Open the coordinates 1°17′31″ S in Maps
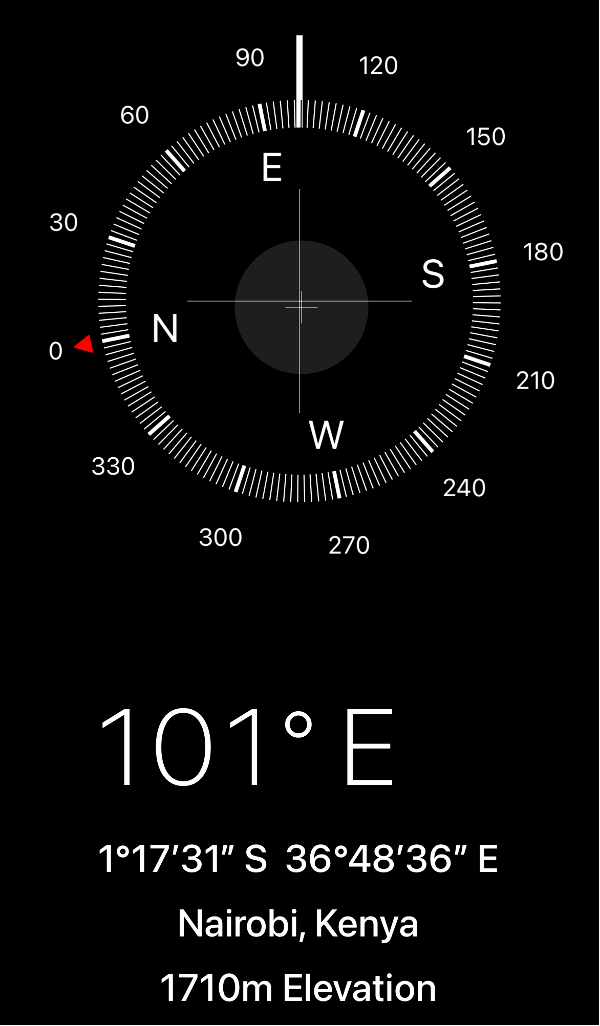600x1026 pixels. (298, 859)
